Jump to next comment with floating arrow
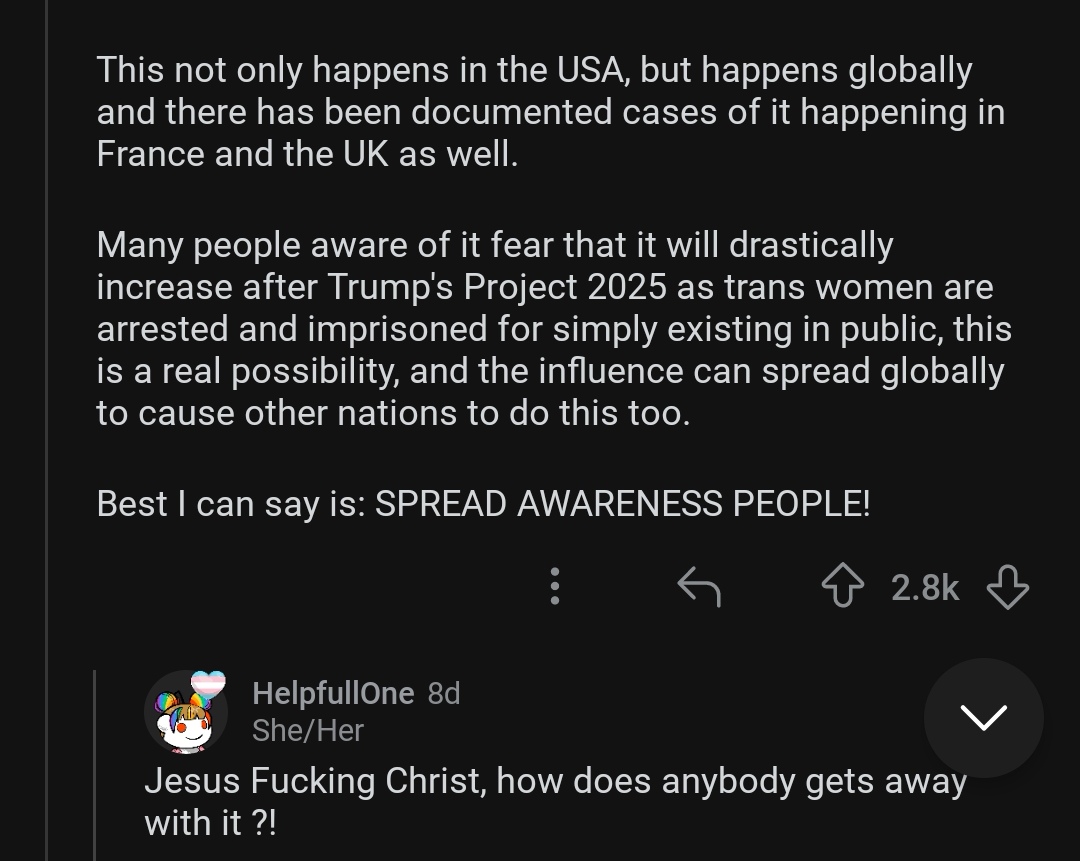The image size is (1080, 861). coord(983,717)
